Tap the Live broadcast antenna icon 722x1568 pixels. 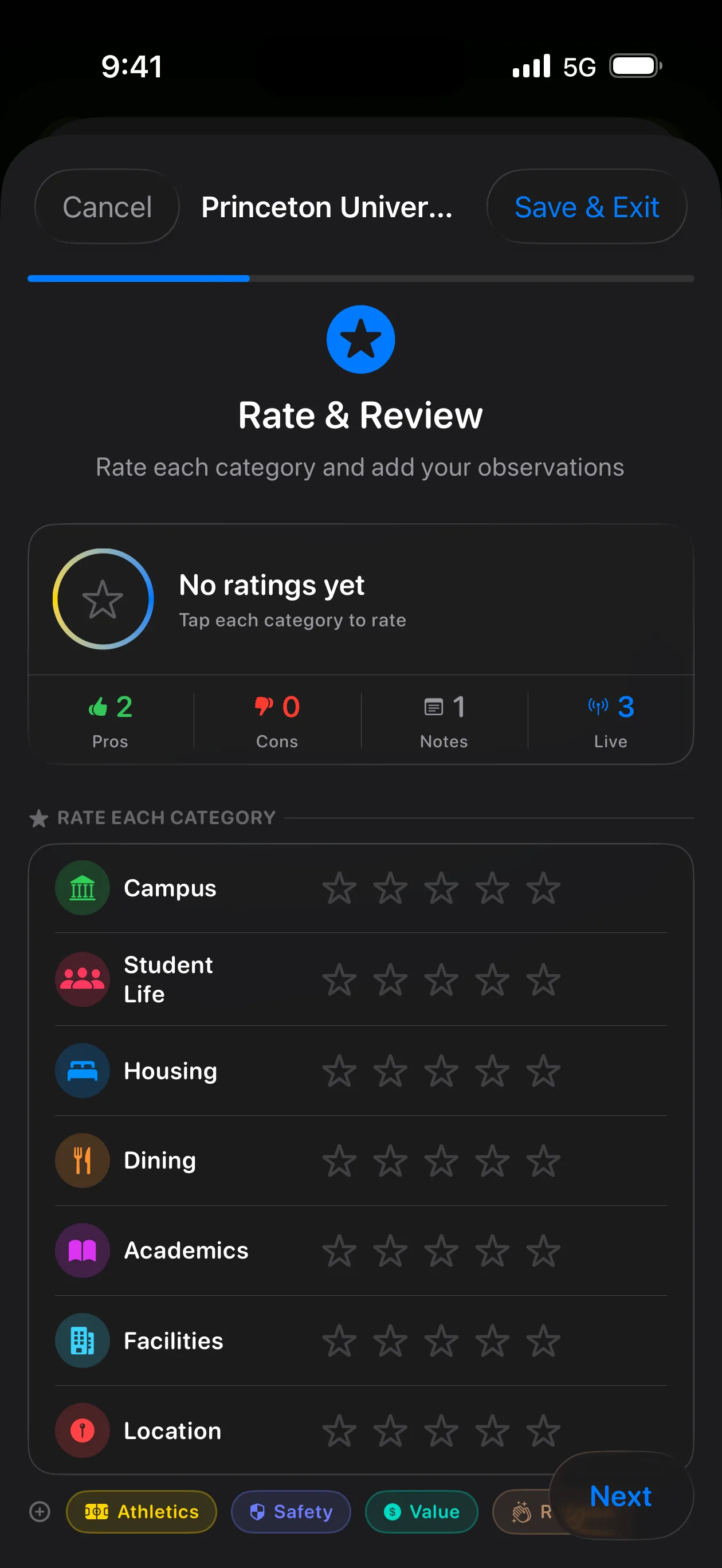[x=599, y=707]
